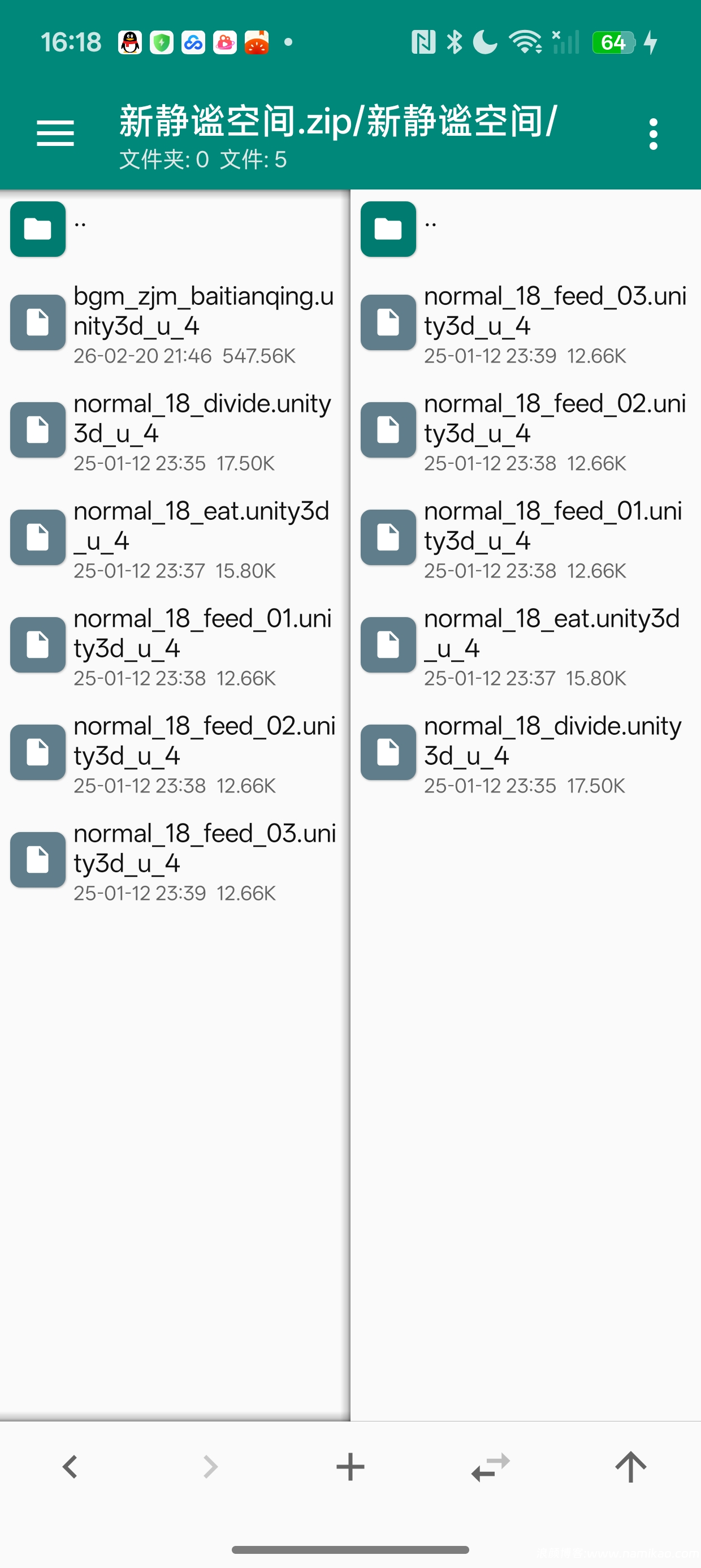Go up one directory with up arrow
The height and width of the screenshot is (1568, 701).
[x=630, y=1467]
